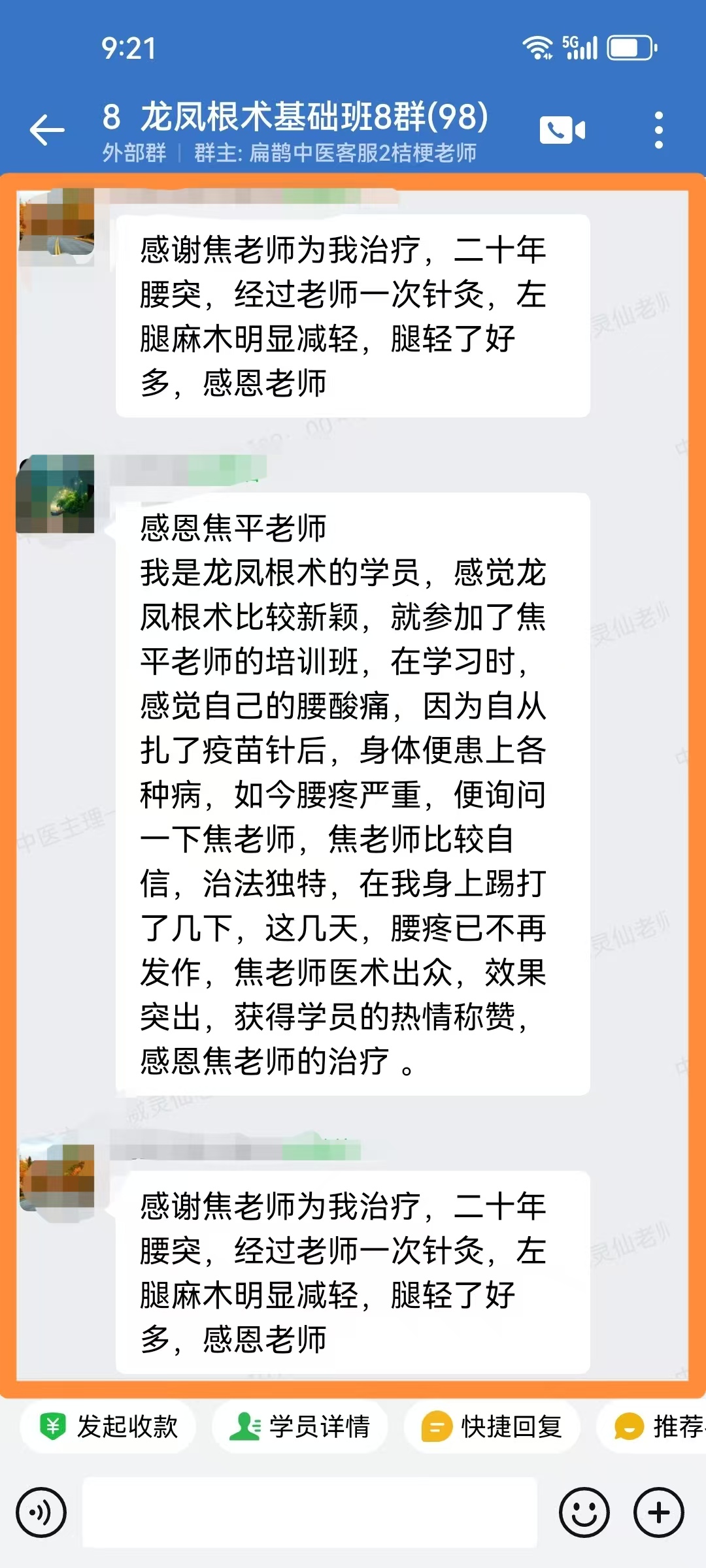The width and height of the screenshot is (706, 1568).
Task: Focus the message text field
Action: point(309,1512)
